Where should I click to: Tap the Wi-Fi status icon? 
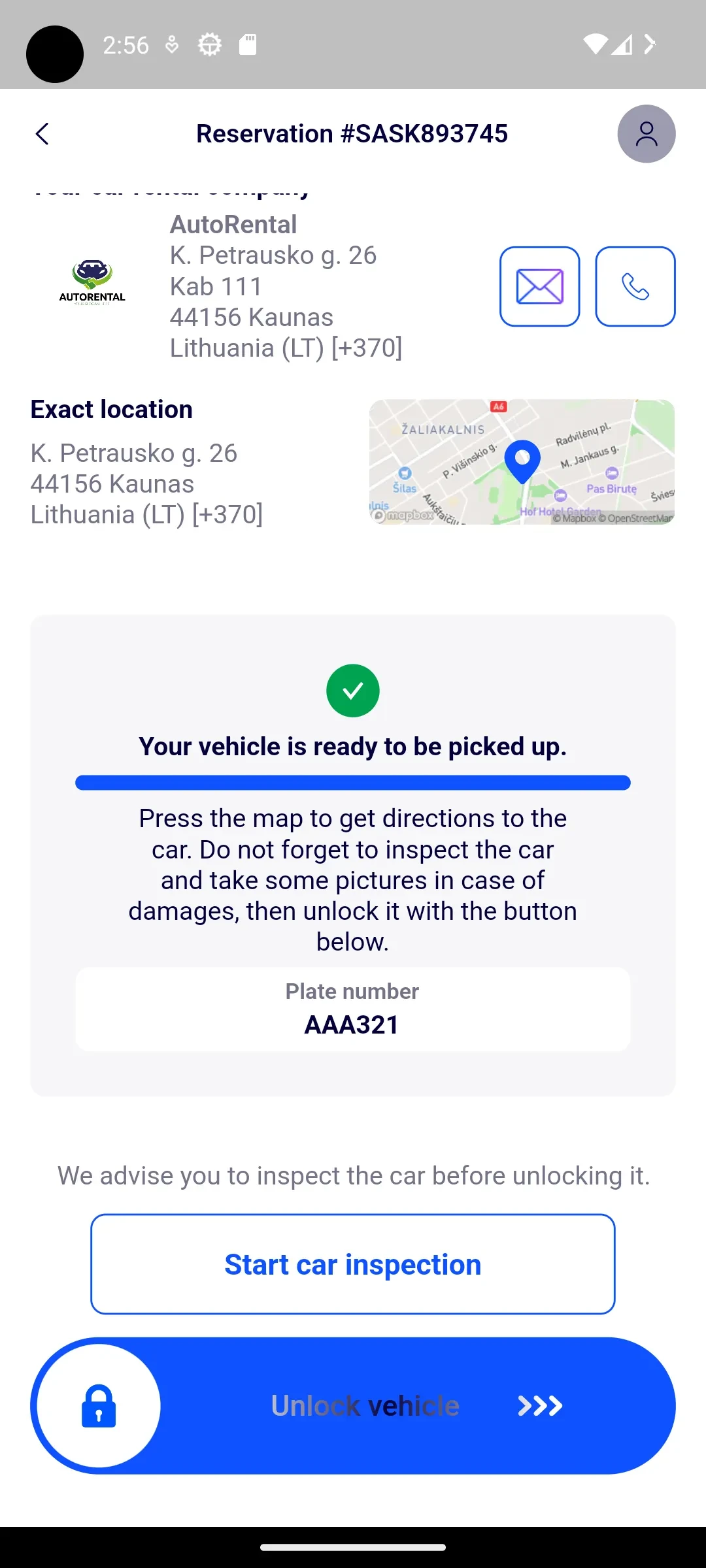[596, 44]
